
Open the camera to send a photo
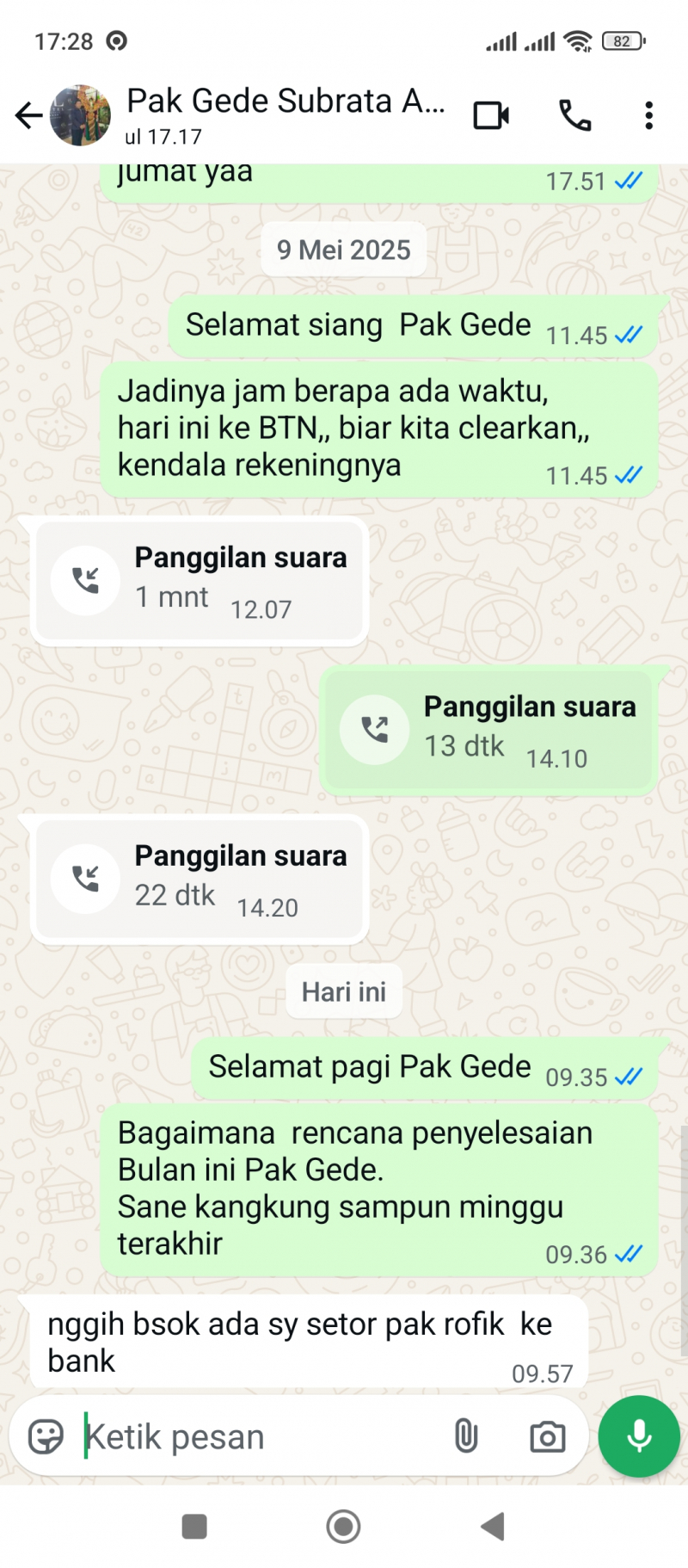(547, 1436)
